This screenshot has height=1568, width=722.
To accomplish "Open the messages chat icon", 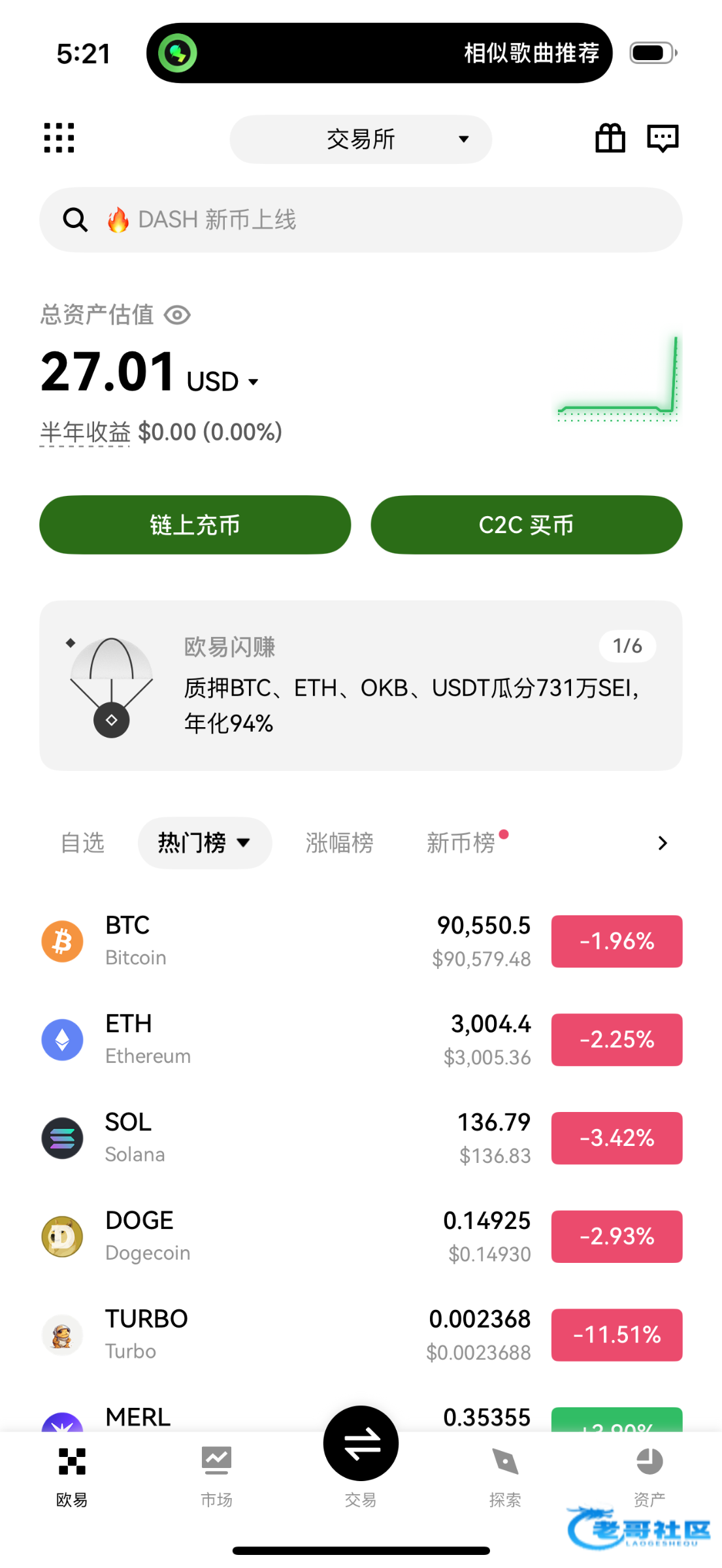I will point(663,138).
